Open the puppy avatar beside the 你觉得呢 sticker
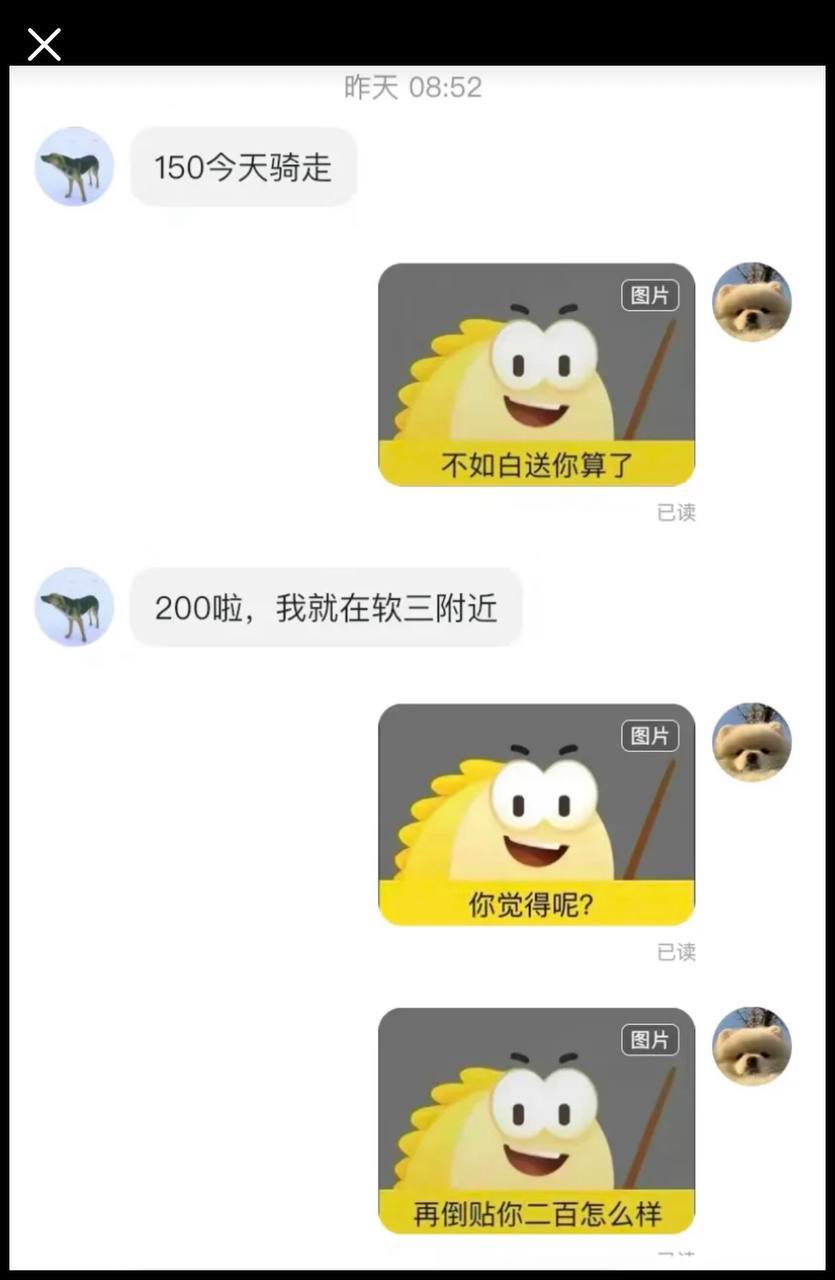 click(x=752, y=743)
